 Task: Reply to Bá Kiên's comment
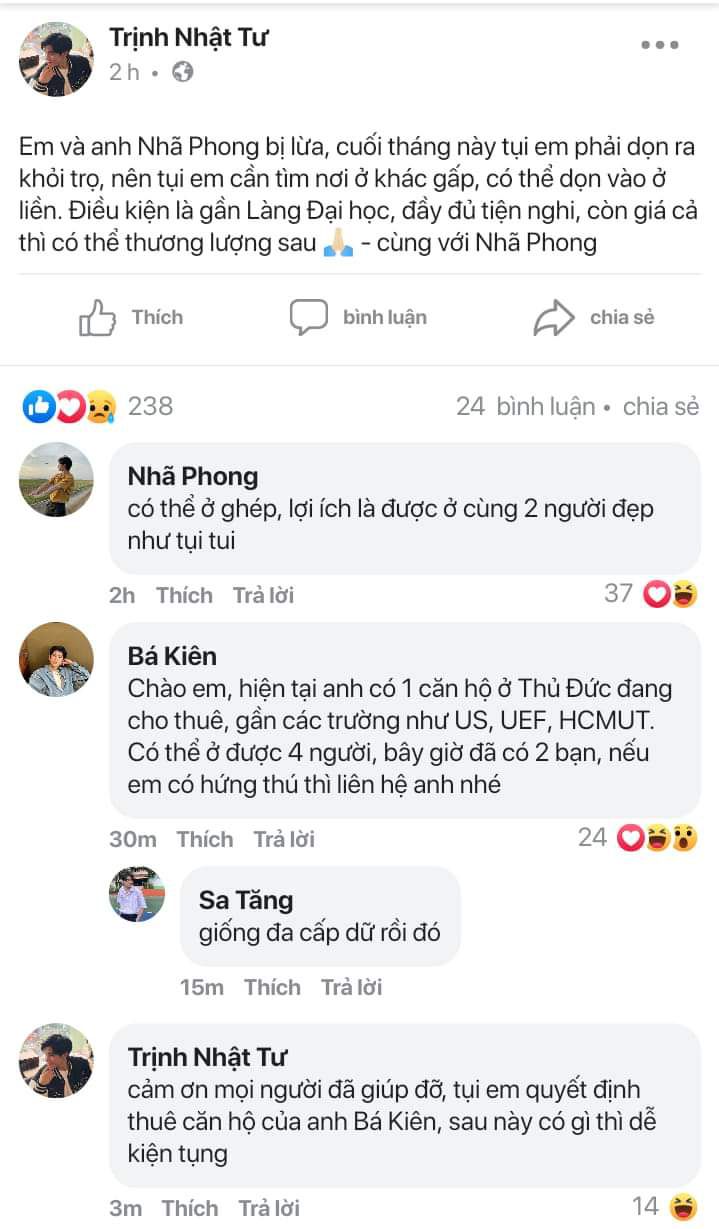pos(284,839)
